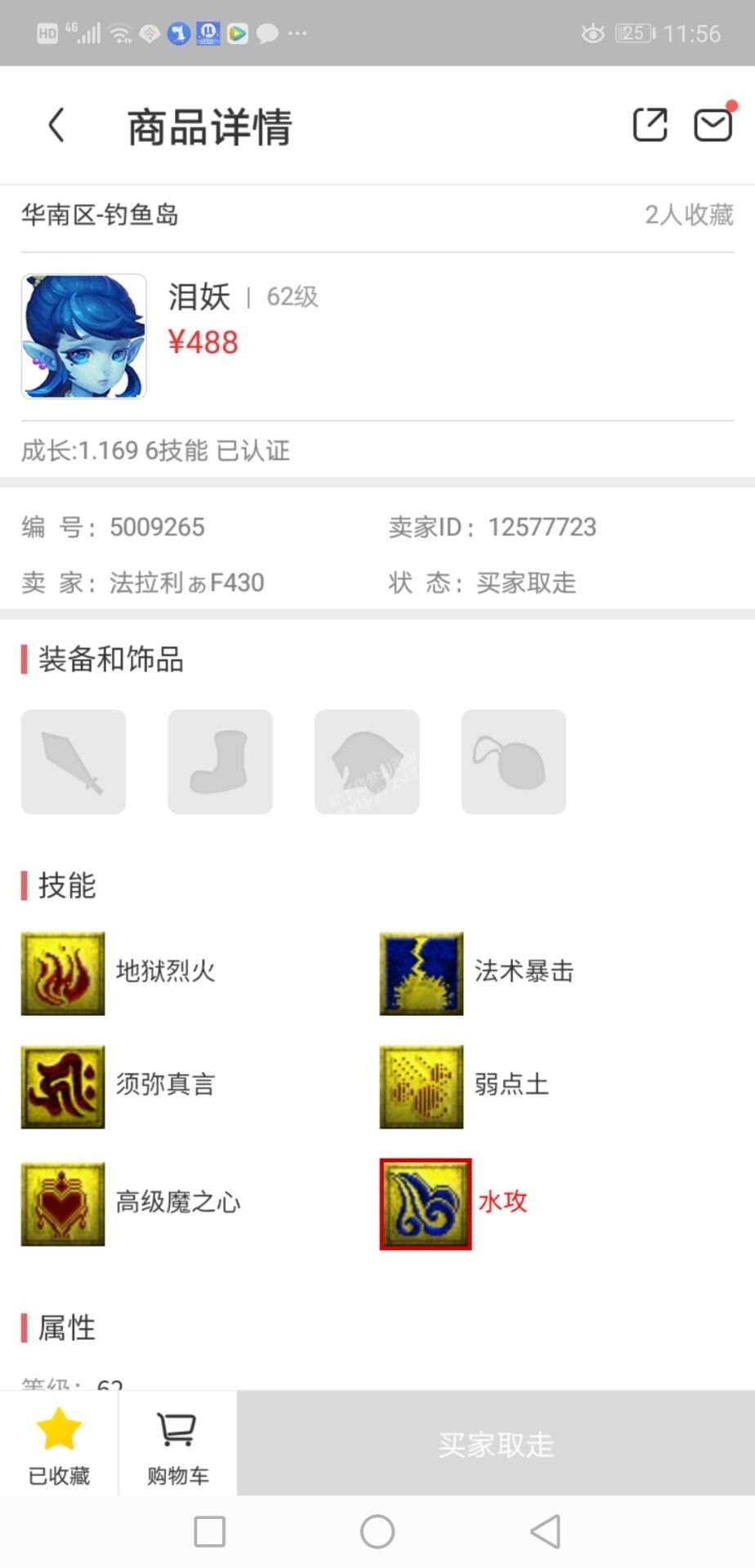Tap the empty weapon equipment slot
Screen dimensions: 755x1568
pyautogui.click(x=74, y=762)
